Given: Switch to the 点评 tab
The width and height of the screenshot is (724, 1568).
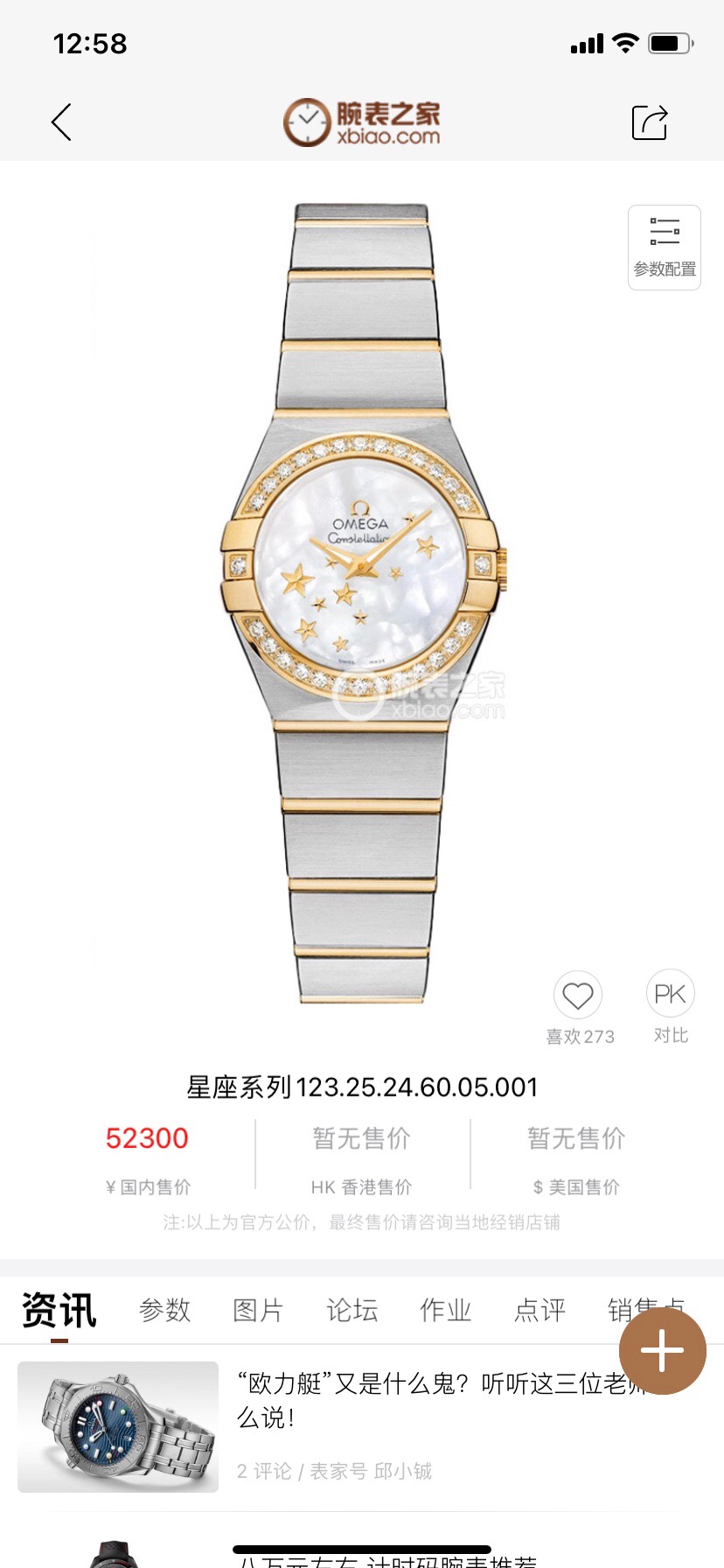Looking at the screenshot, I should pyautogui.click(x=540, y=1310).
